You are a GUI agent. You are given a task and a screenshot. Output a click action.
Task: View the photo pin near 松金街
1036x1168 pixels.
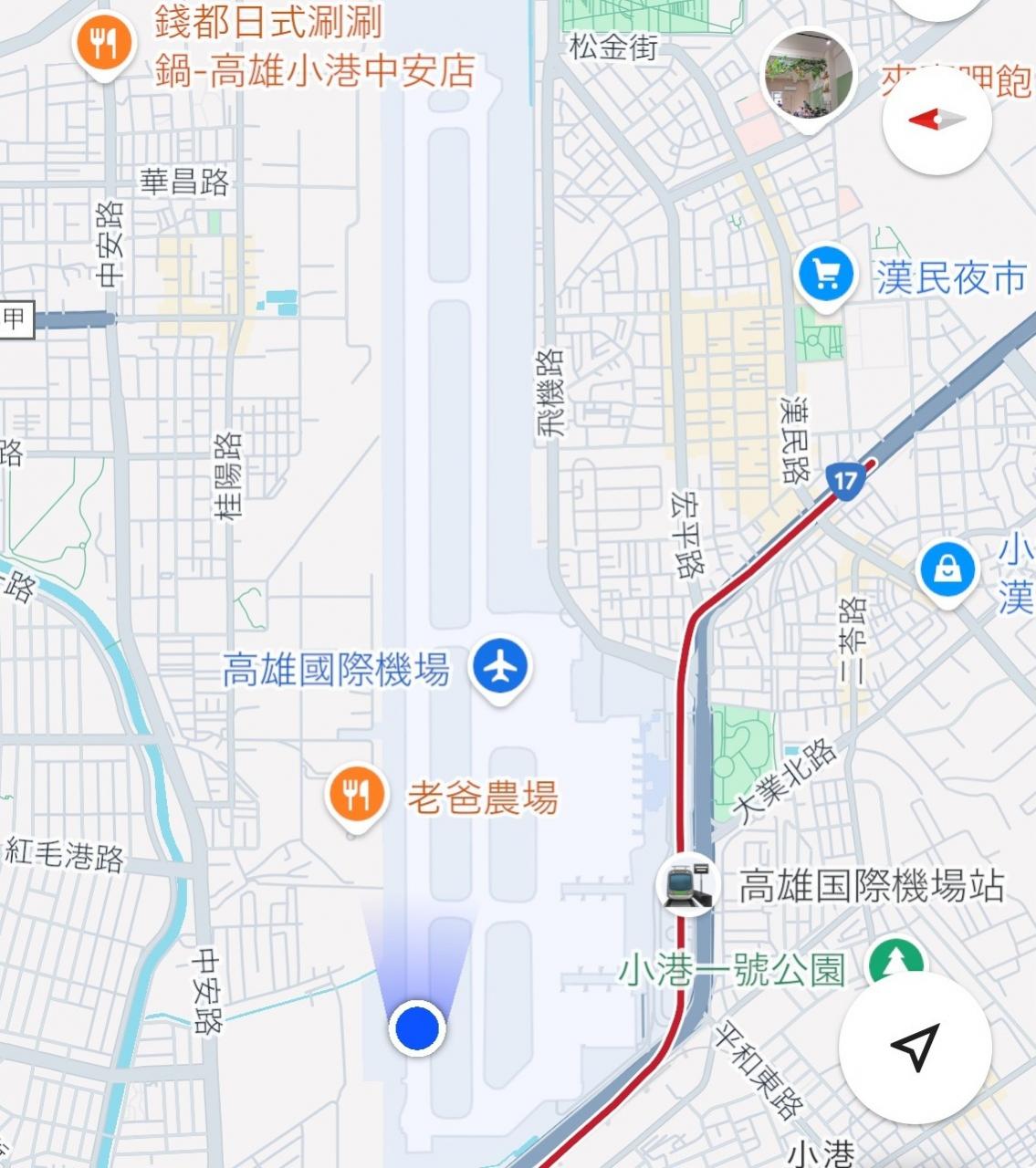coord(808,75)
